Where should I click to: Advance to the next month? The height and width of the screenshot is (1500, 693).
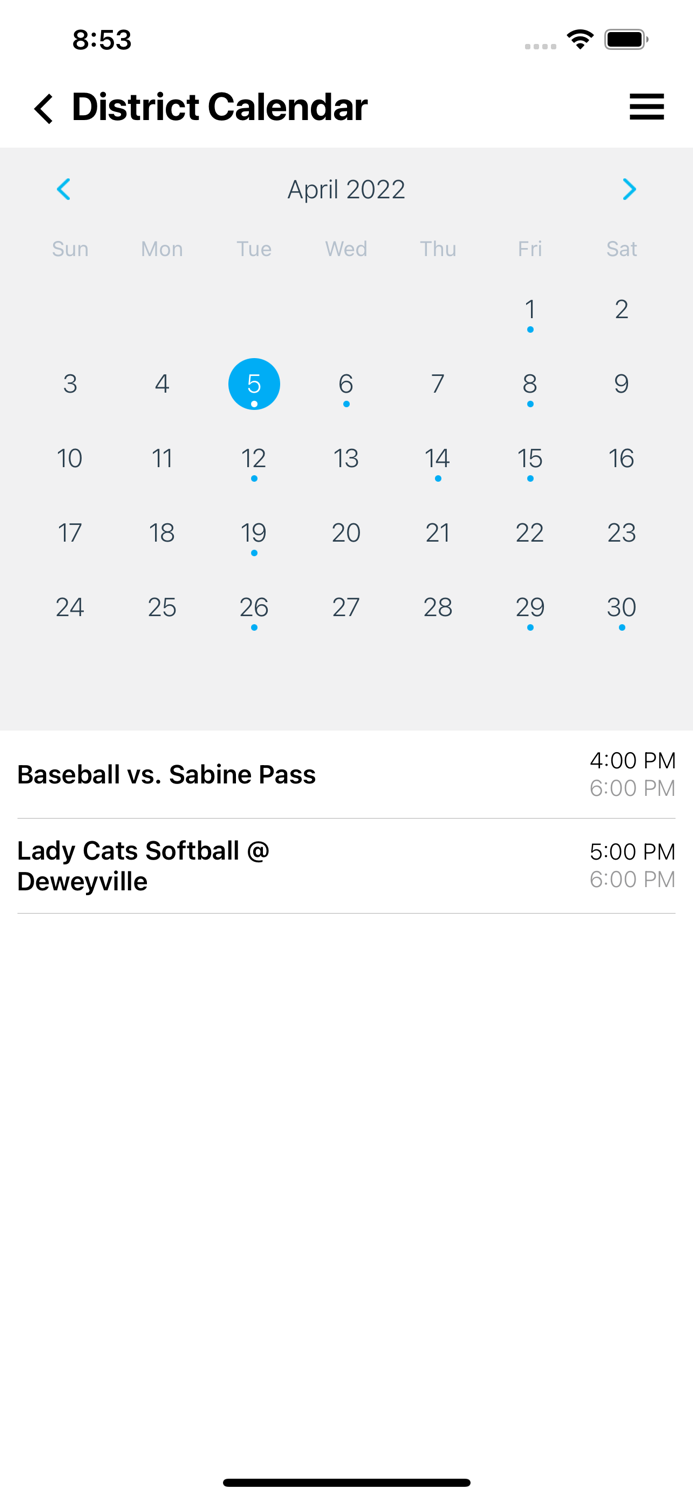point(629,189)
